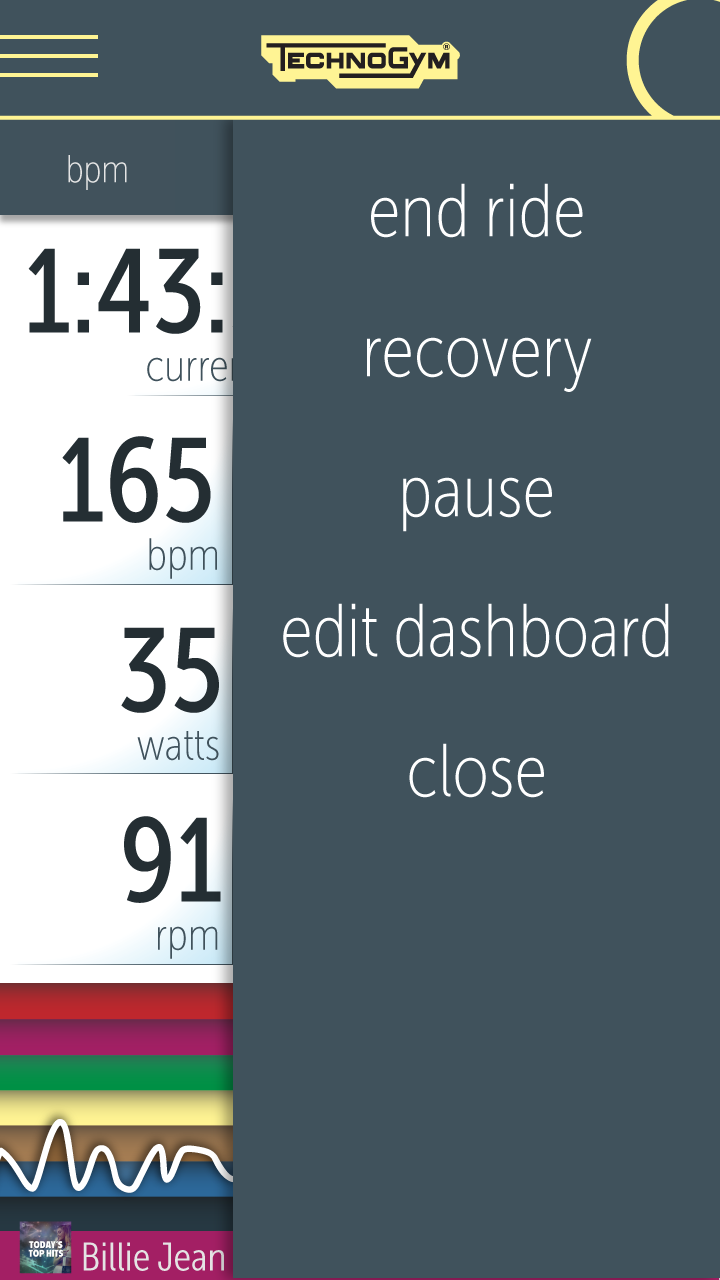Choose the recovery option
Image resolution: width=720 pixels, height=1280 pixels.
coord(476,355)
